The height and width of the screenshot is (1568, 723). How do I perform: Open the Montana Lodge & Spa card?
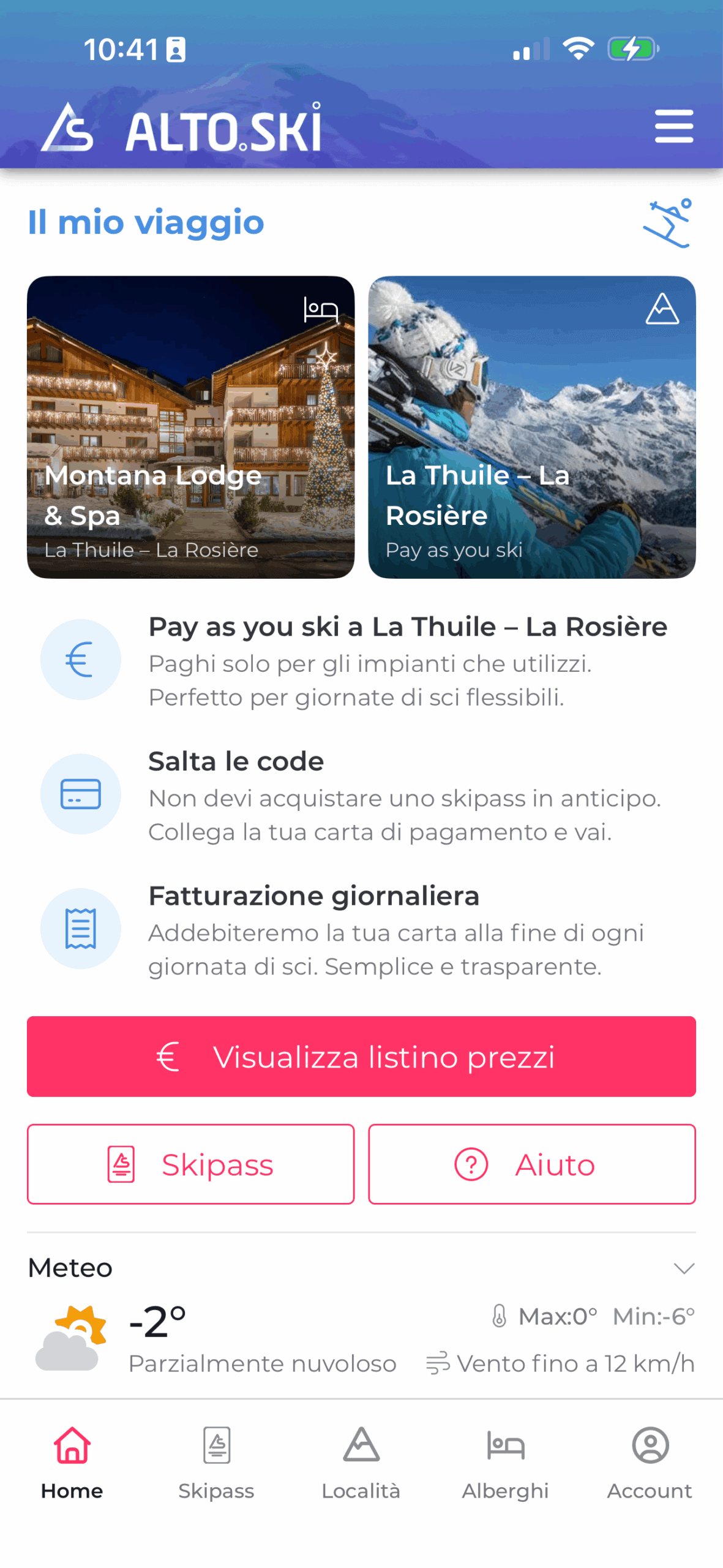(x=190, y=426)
